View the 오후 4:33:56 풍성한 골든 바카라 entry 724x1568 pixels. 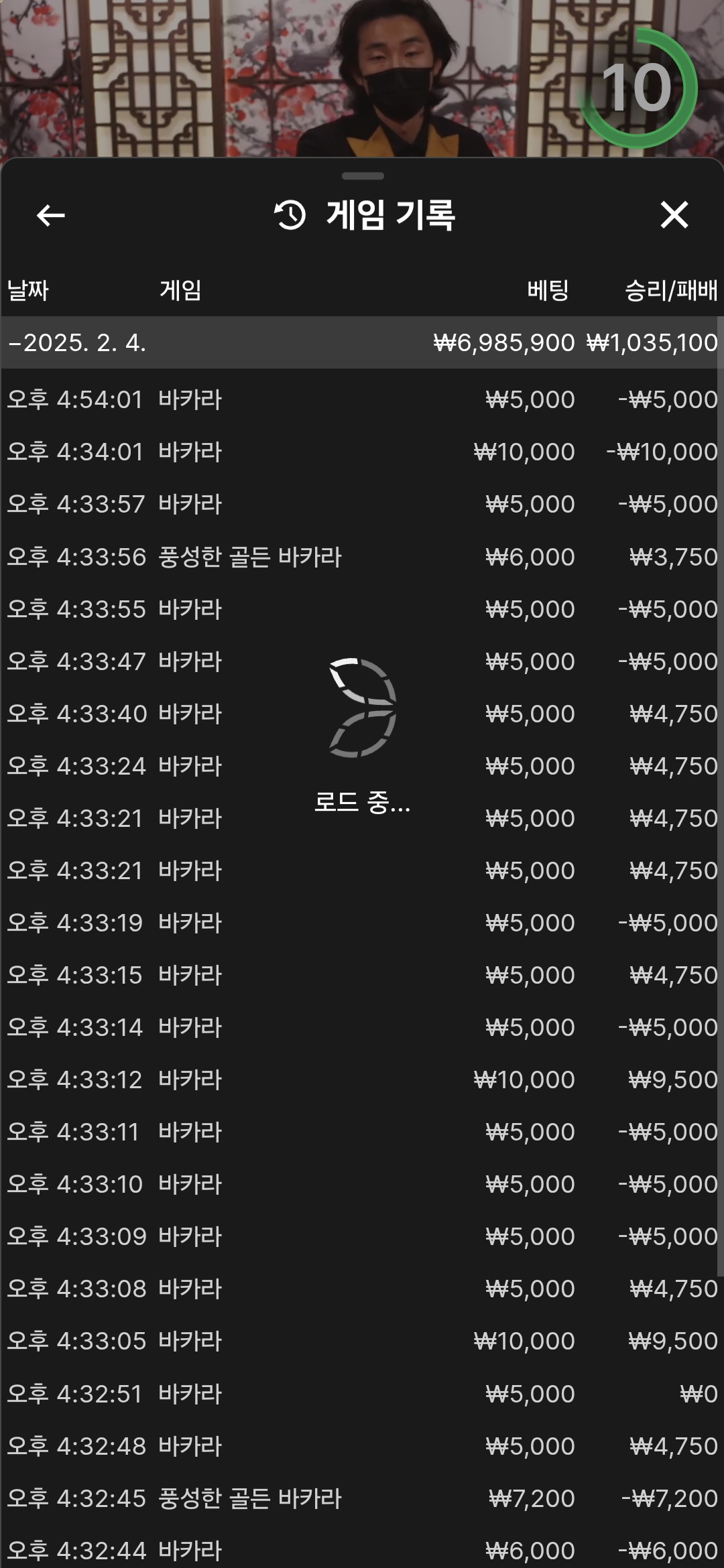tap(362, 557)
